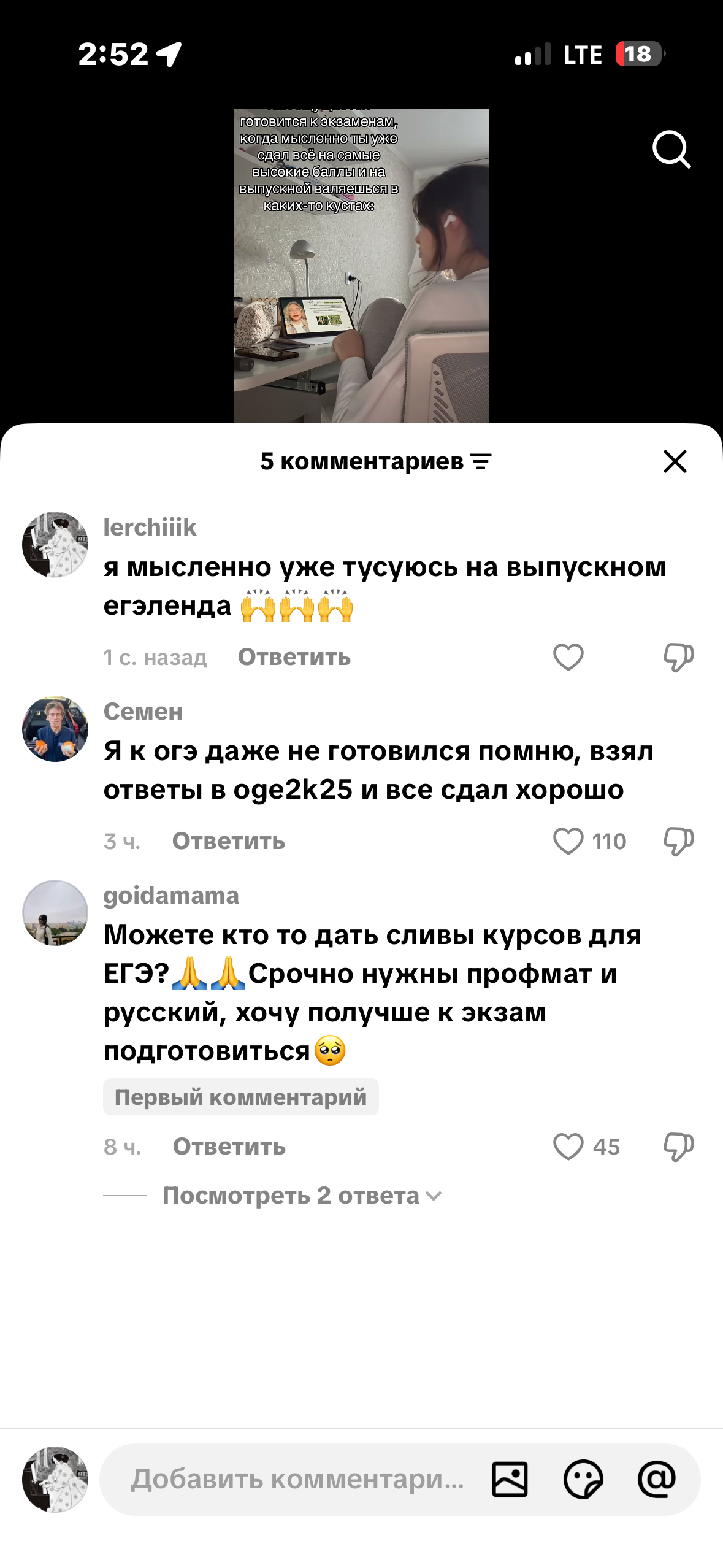Mention a user with @ icon

point(656,1479)
